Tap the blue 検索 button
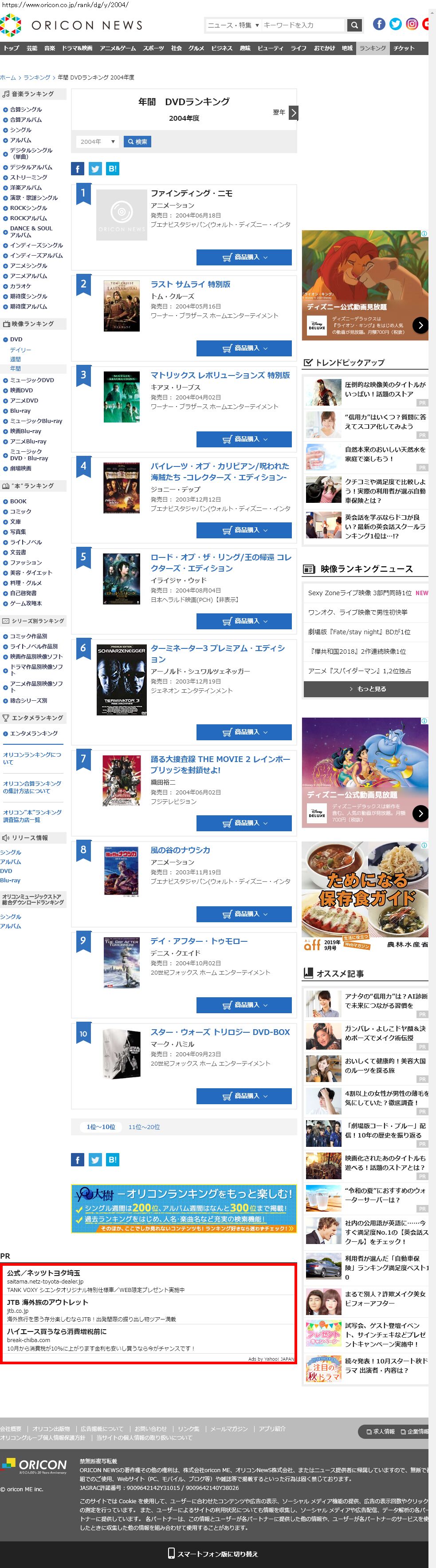 tap(137, 142)
